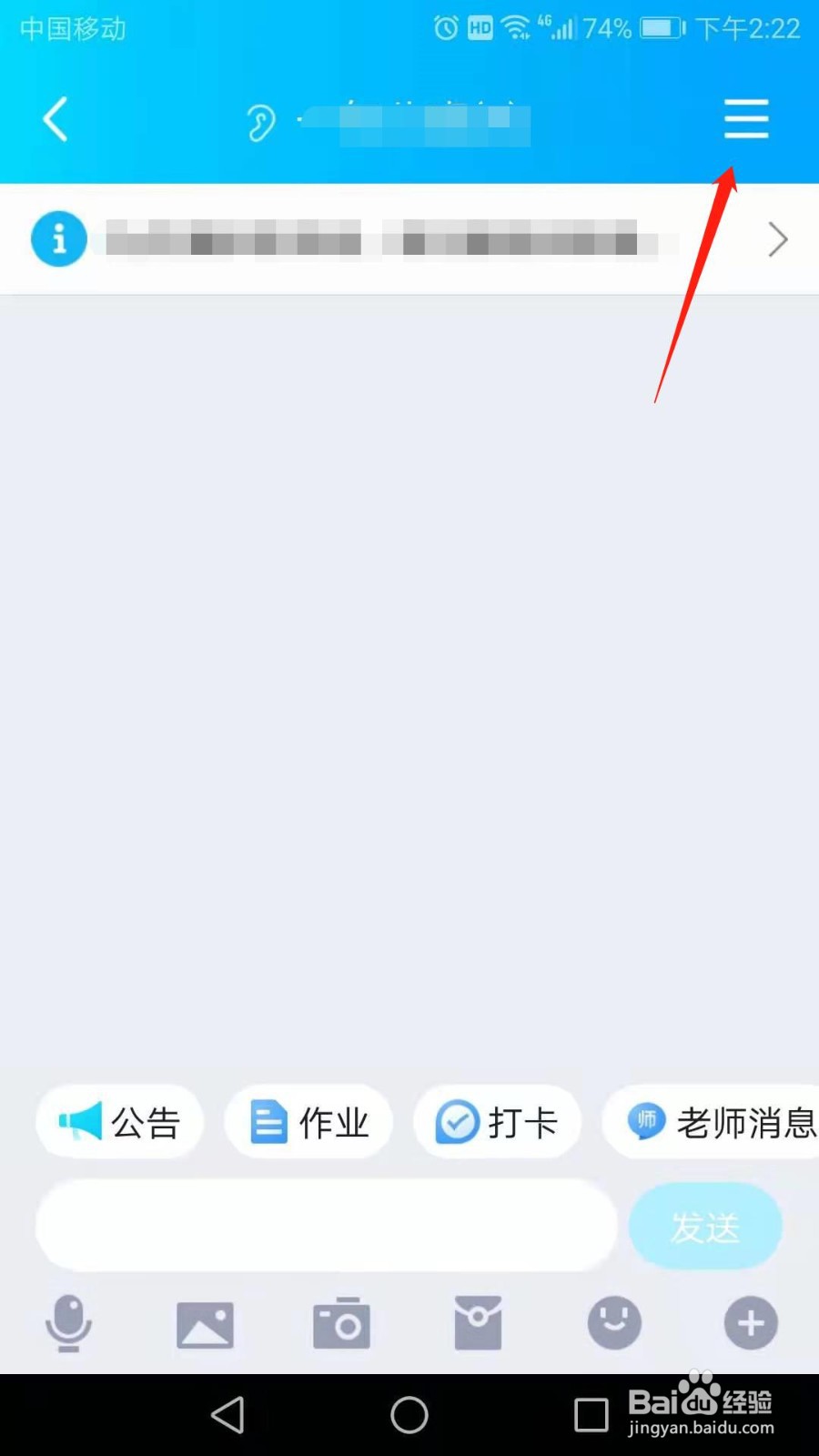Open the image gallery picker icon

tap(205, 1324)
